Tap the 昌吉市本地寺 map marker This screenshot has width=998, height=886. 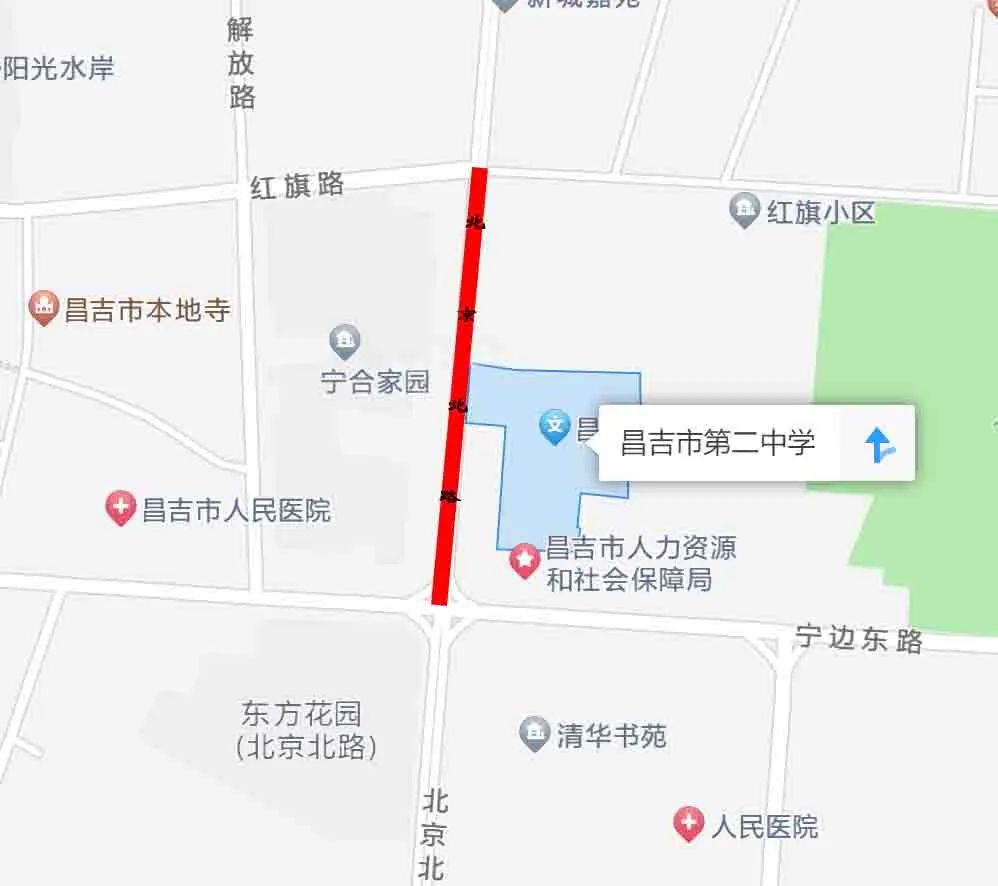pos(43,308)
